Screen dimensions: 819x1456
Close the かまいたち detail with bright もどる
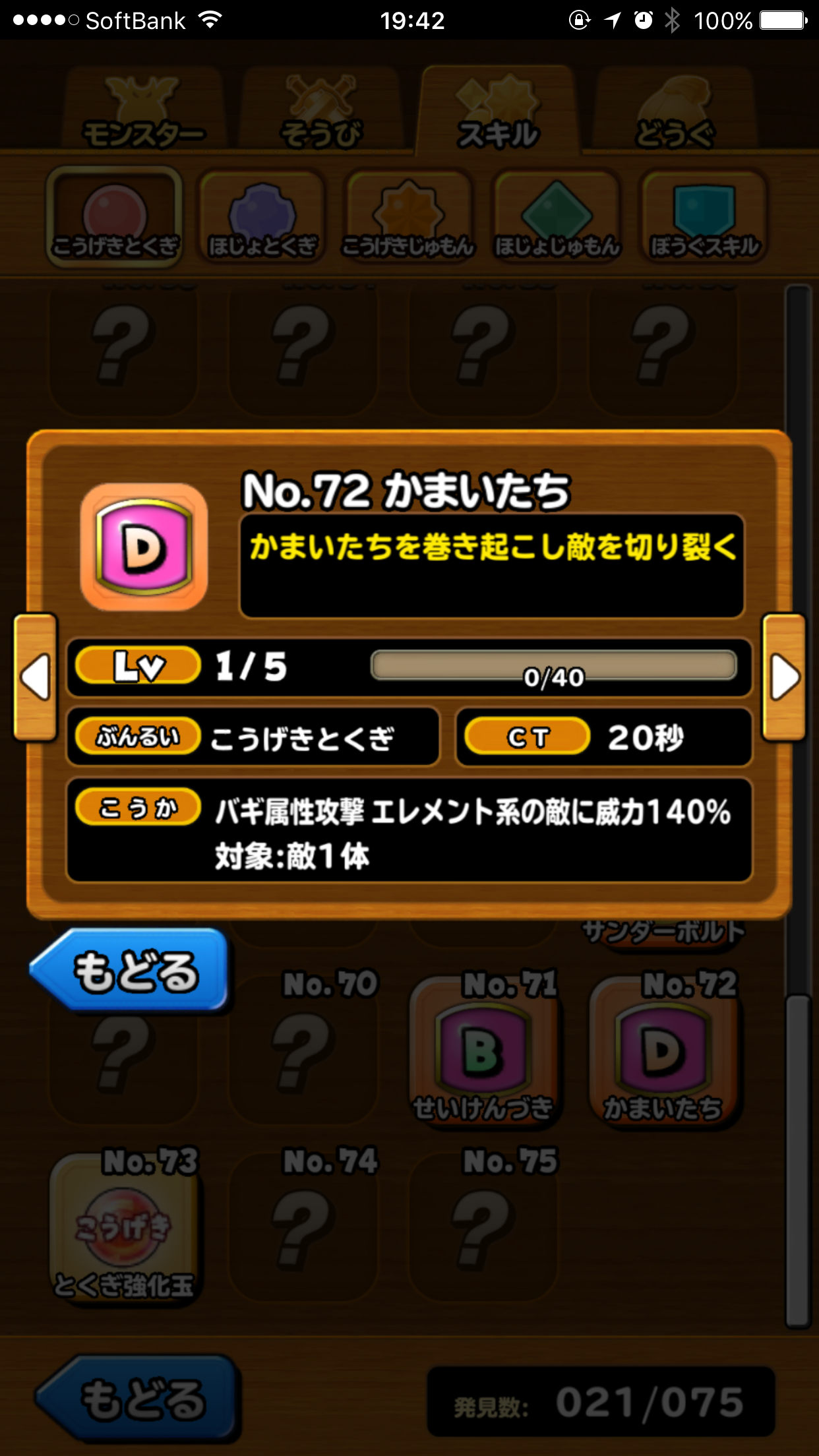pyautogui.click(x=131, y=971)
